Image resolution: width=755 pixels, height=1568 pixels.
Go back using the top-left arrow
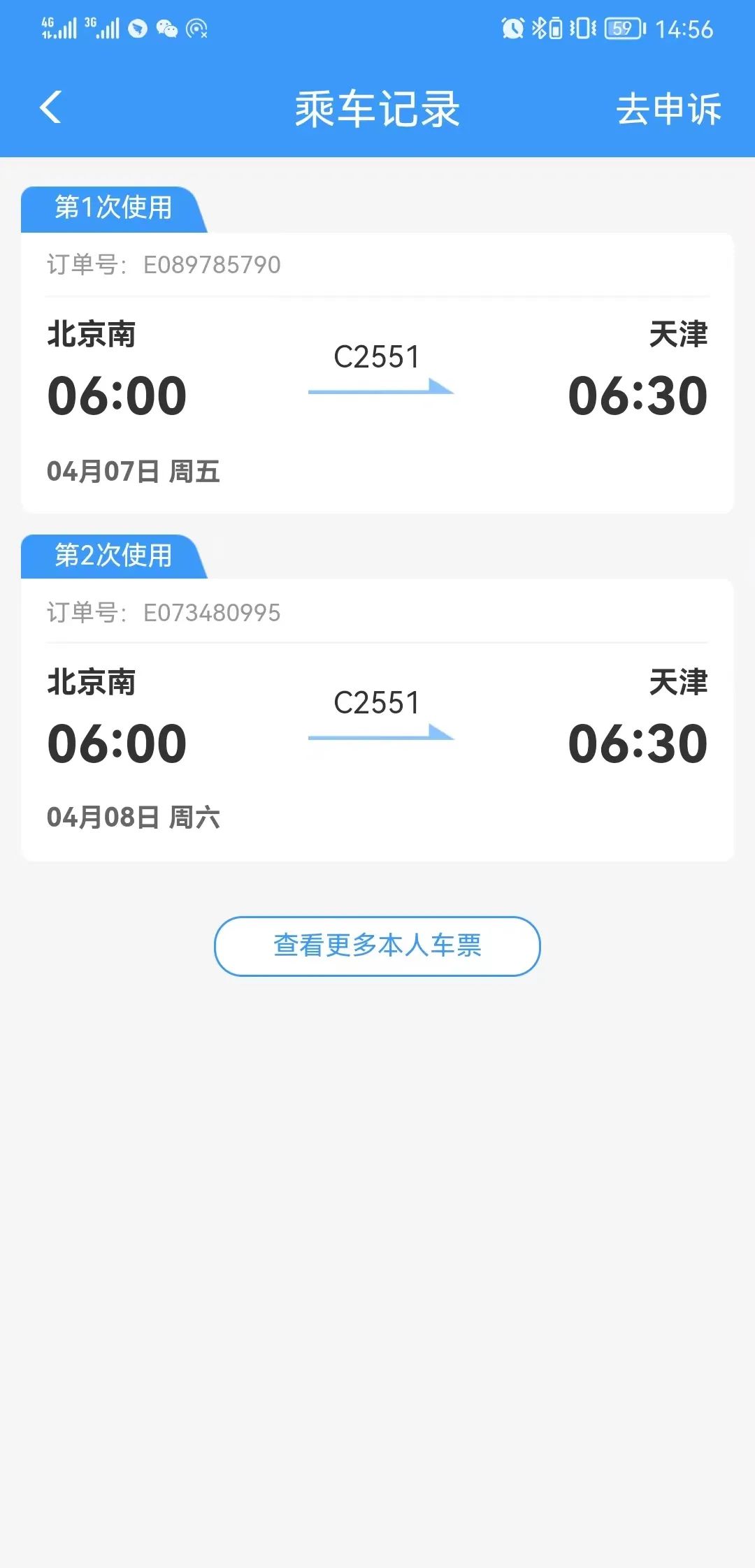pyautogui.click(x=50, y=108)
